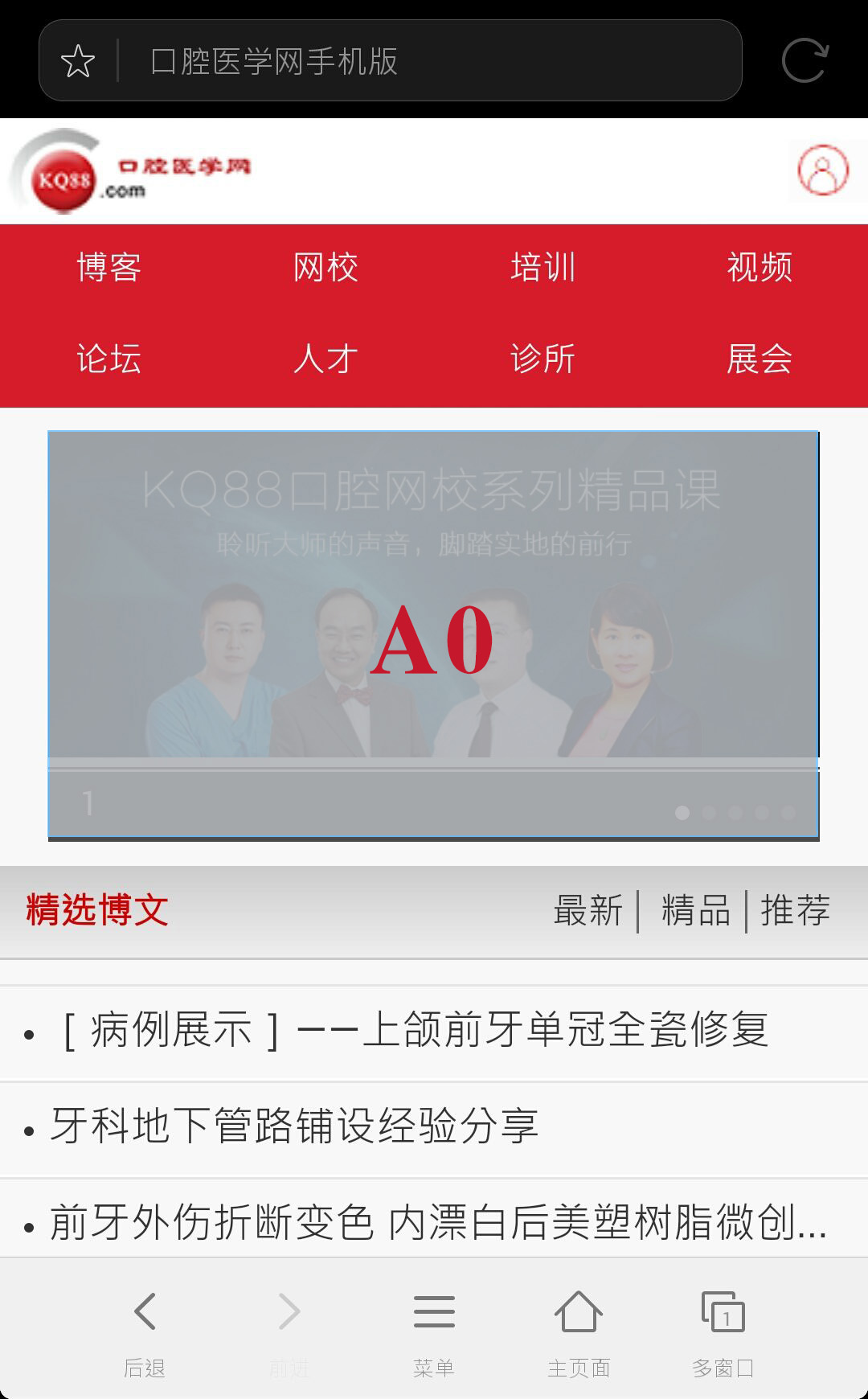
Task: Read the 上颌前牙单冠全瓷修复 case post
Action: tap(414, 1031)
